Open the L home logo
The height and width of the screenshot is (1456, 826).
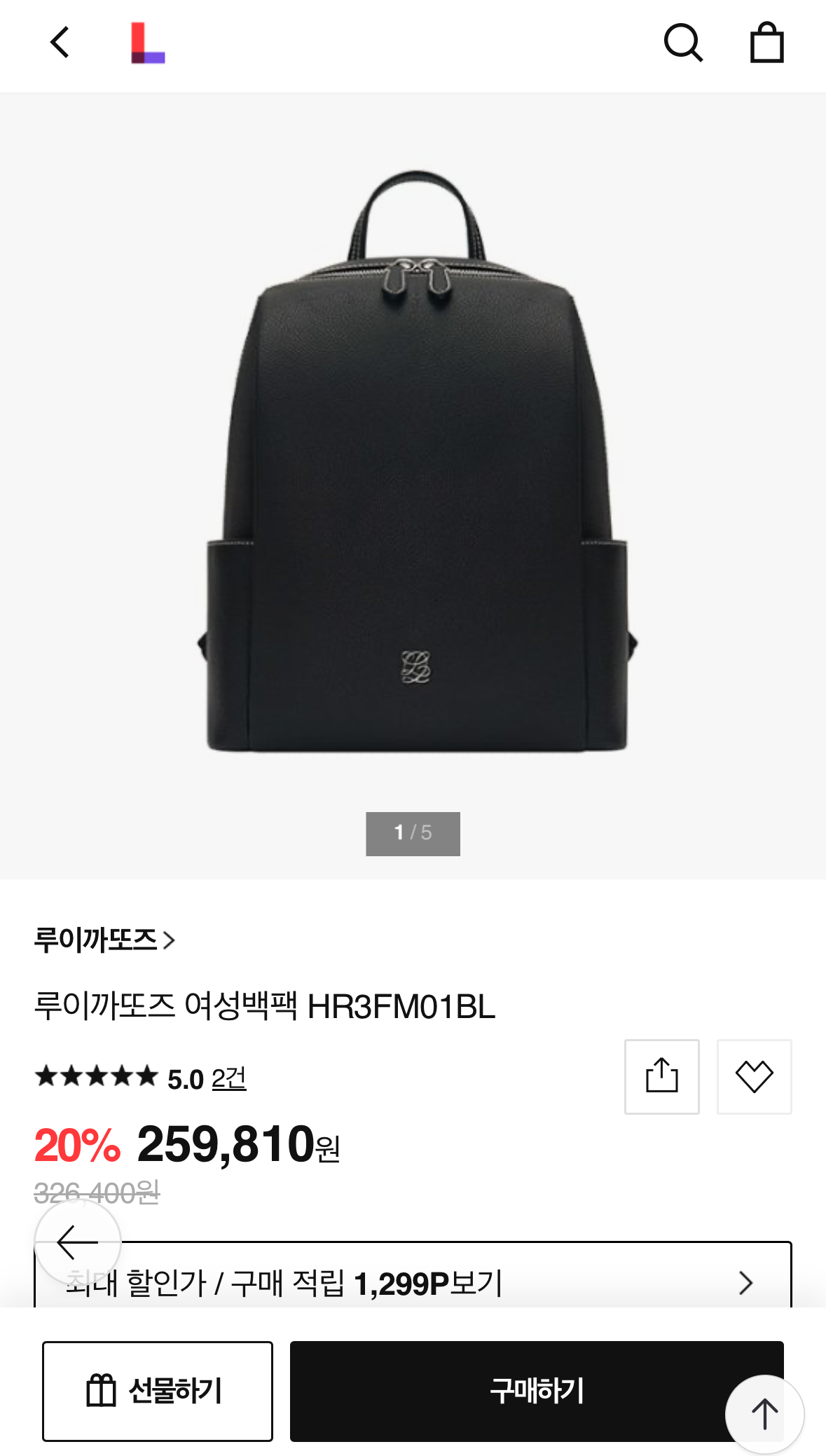[148, 43]
